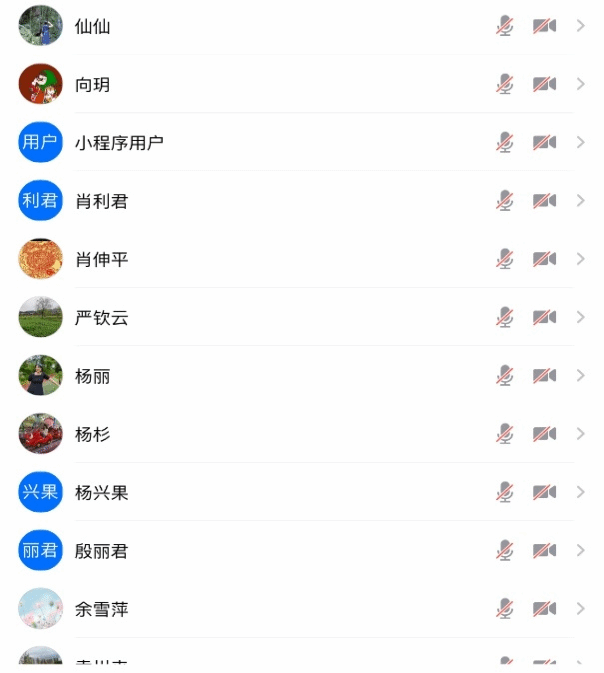Open 肖利君's participant options
Image resolution: width=604 pixels, height=673 pixels.
pyautogui.click(x=101, y=201)
